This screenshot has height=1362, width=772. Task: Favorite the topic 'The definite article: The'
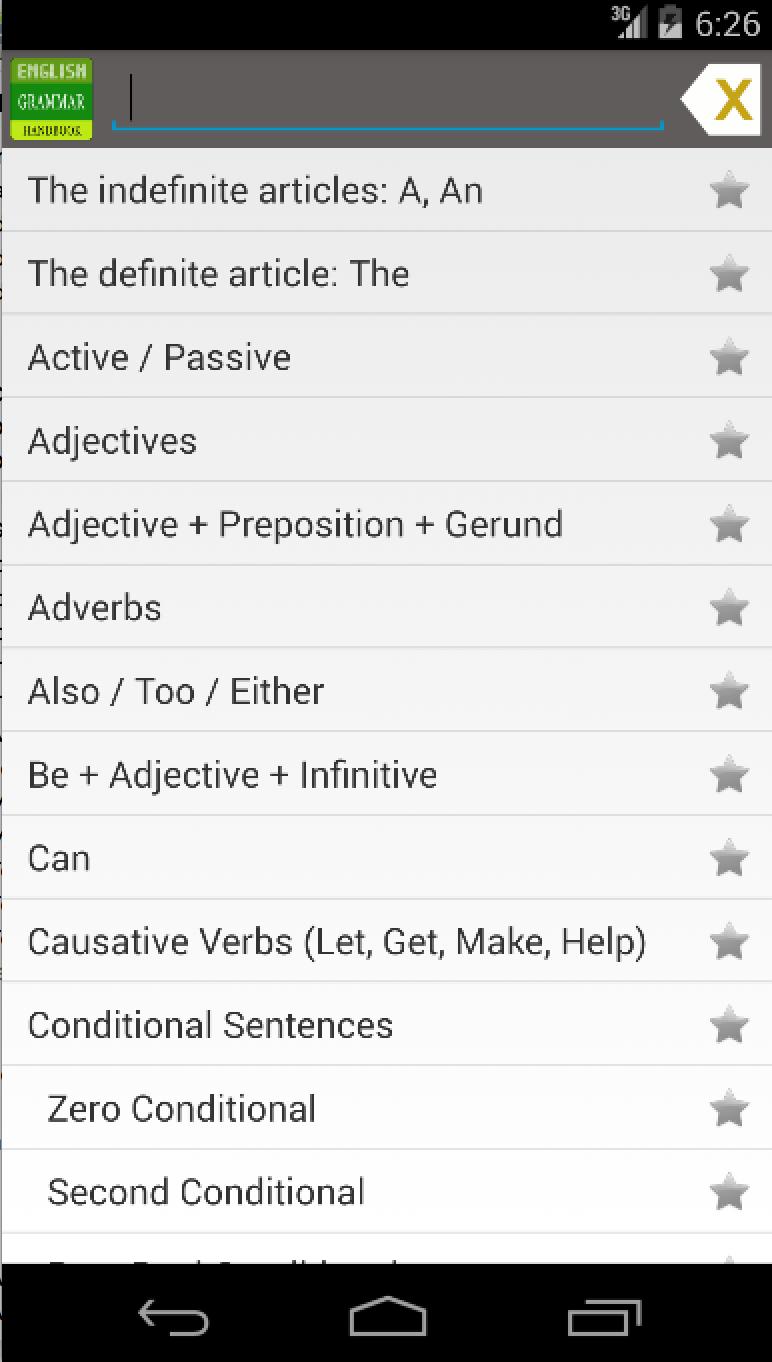729,273
